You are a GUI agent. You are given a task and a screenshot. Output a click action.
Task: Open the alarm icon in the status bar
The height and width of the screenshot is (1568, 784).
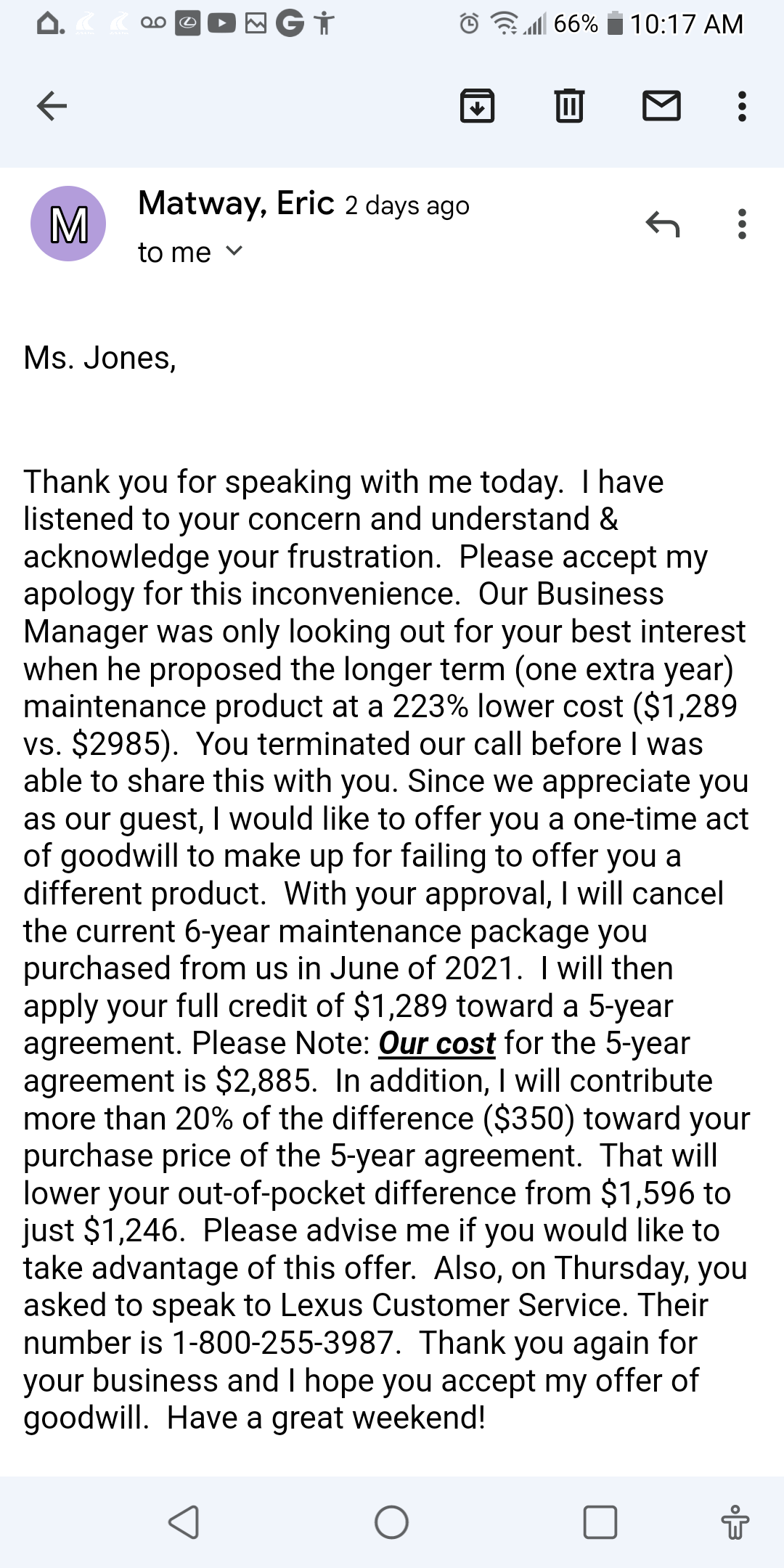(468, 24)
